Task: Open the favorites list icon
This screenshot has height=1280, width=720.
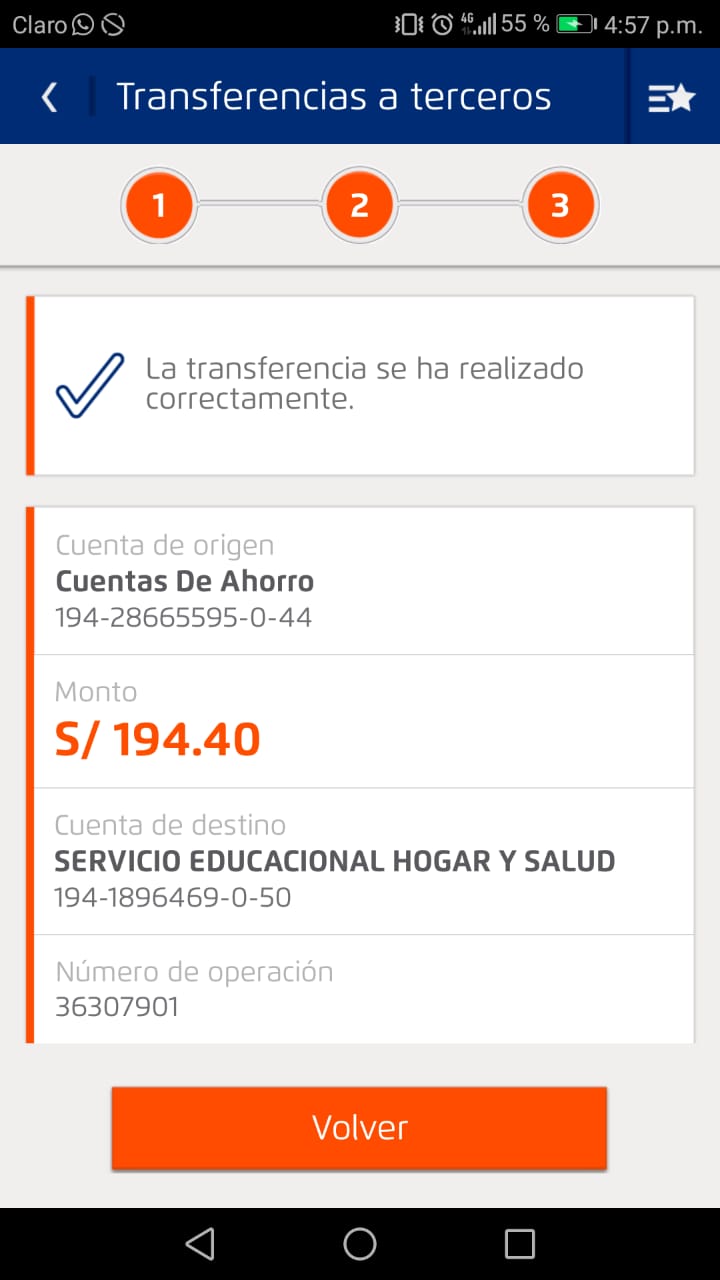Action: point(671,97)
